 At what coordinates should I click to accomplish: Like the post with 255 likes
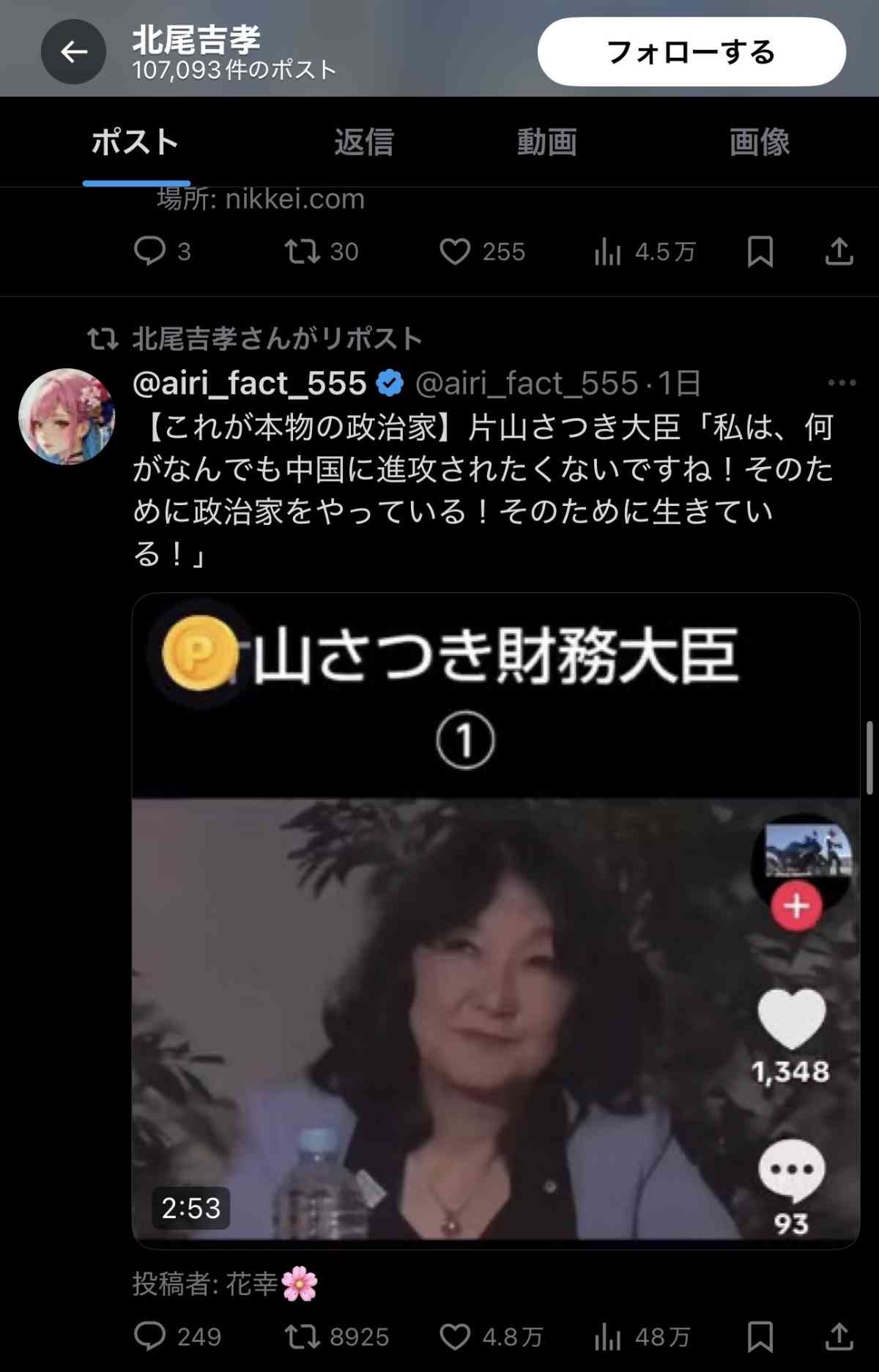coord(455,251)
